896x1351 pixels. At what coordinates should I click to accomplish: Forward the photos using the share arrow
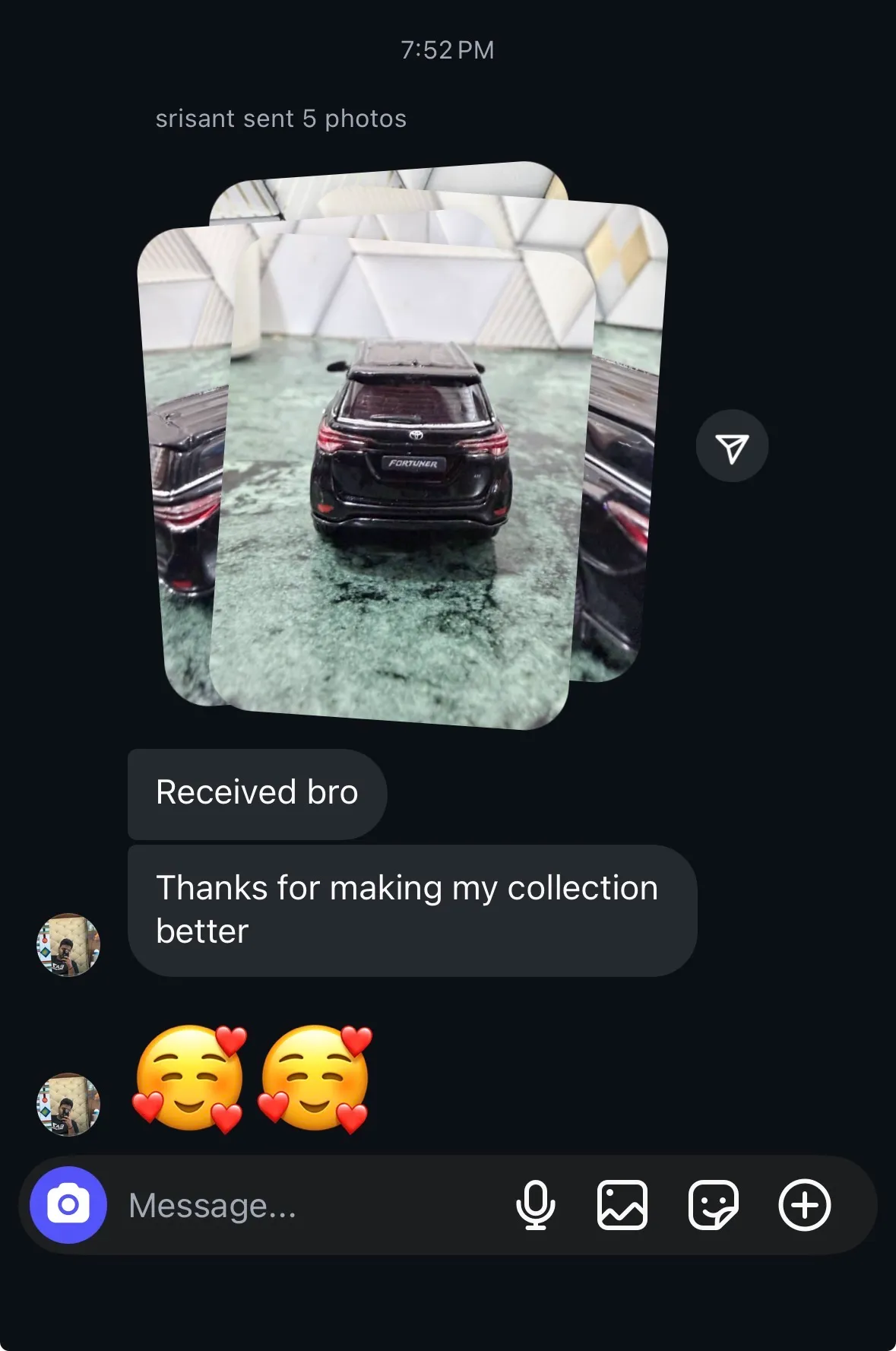[x=732, y=446]
